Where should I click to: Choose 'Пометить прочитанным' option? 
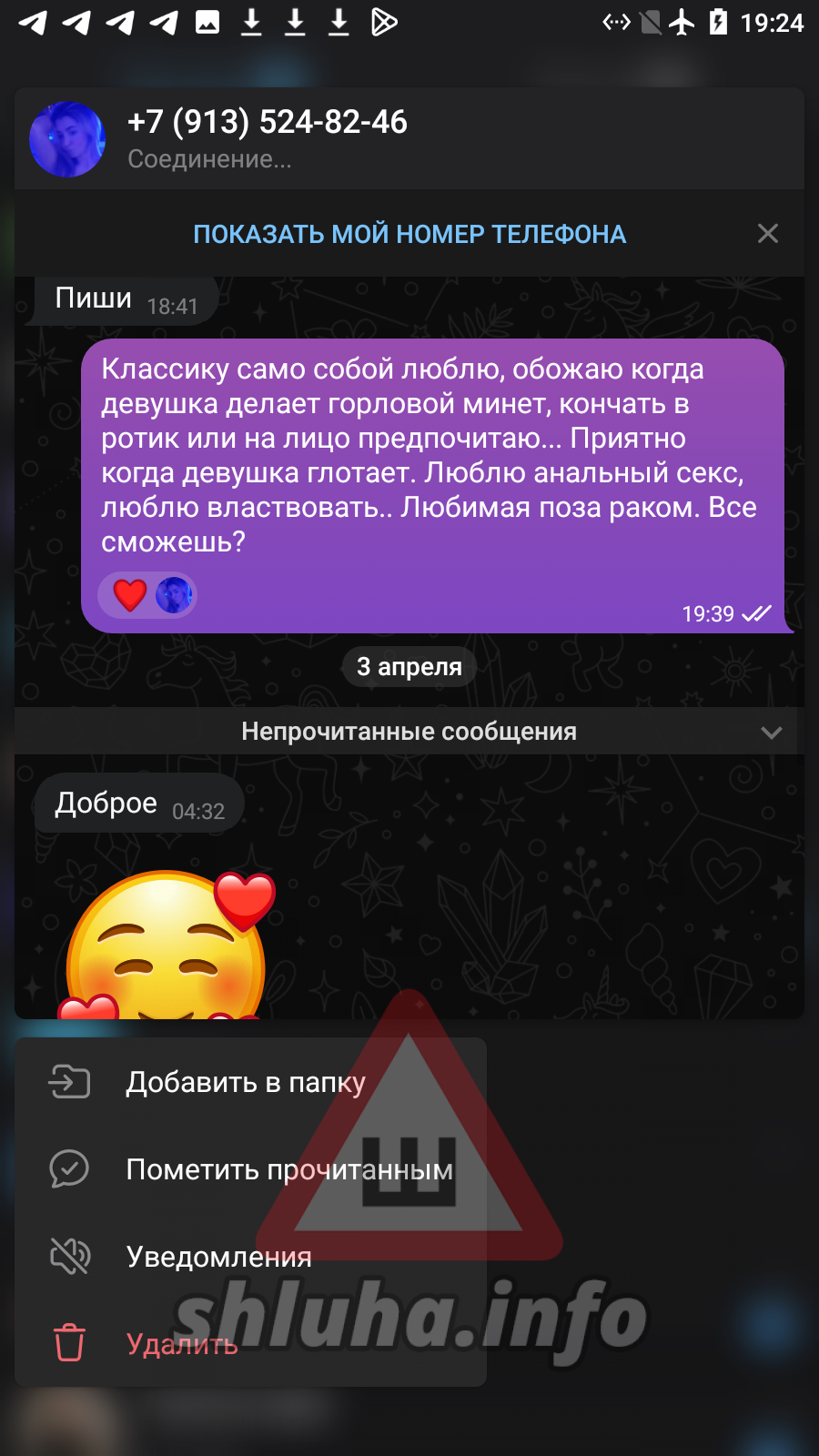coord(288,1169)
